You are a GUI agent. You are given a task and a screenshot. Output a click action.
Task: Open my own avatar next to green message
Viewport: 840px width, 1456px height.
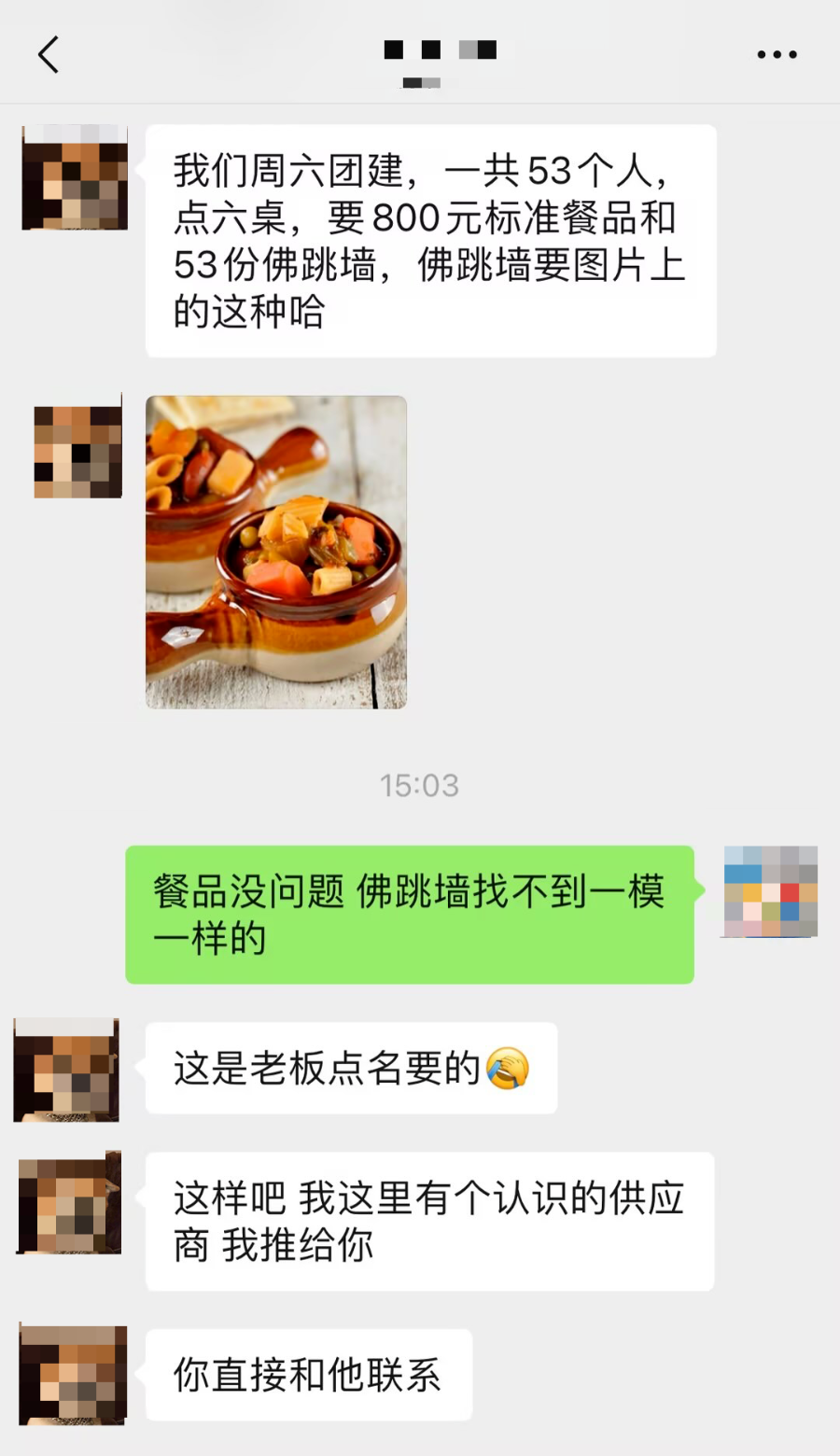point(770,891)
